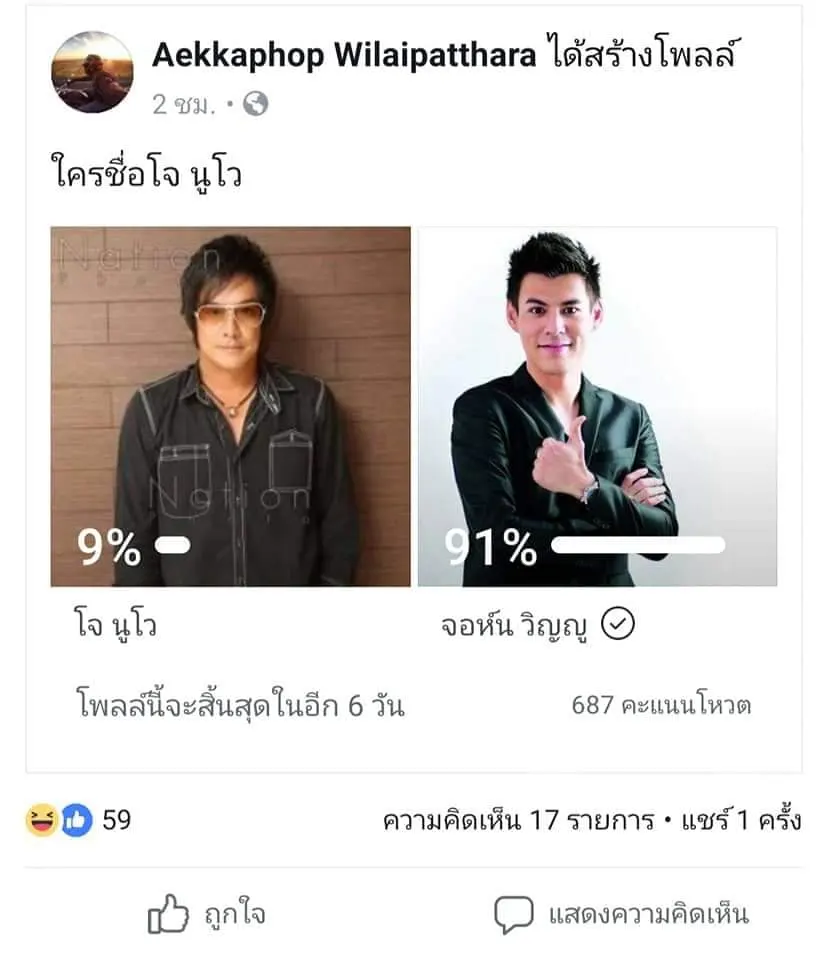Open Aekkaphop Wilaipatthara's profile name link
Image resolution: width=828 pixels, height=960 pixels.
(x=343, y=56)
